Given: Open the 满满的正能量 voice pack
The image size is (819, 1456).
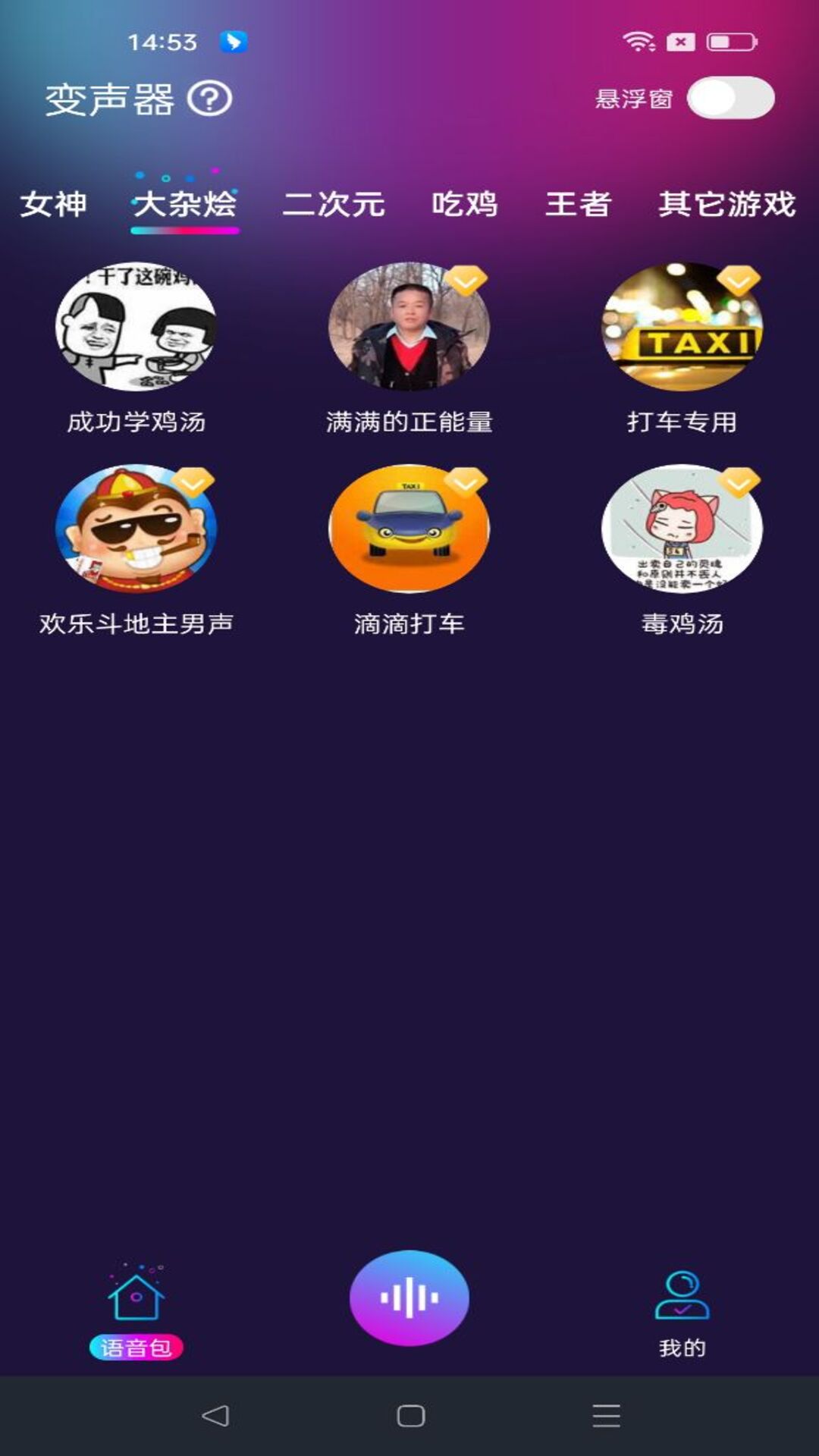Looking at the screenshot, I should (x=409, y=328).
